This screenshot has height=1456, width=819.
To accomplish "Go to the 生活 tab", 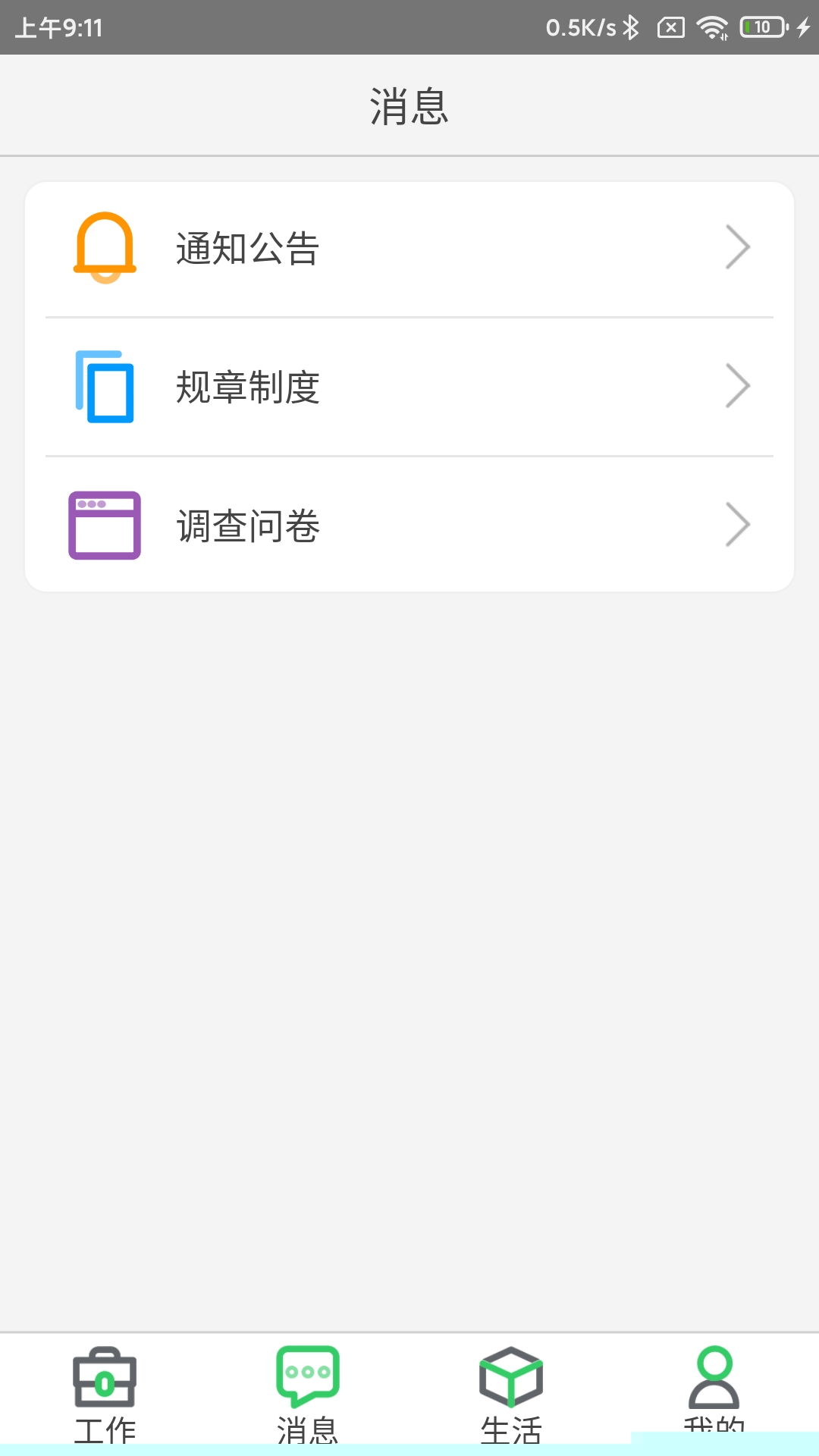I will click(511, 1394).
